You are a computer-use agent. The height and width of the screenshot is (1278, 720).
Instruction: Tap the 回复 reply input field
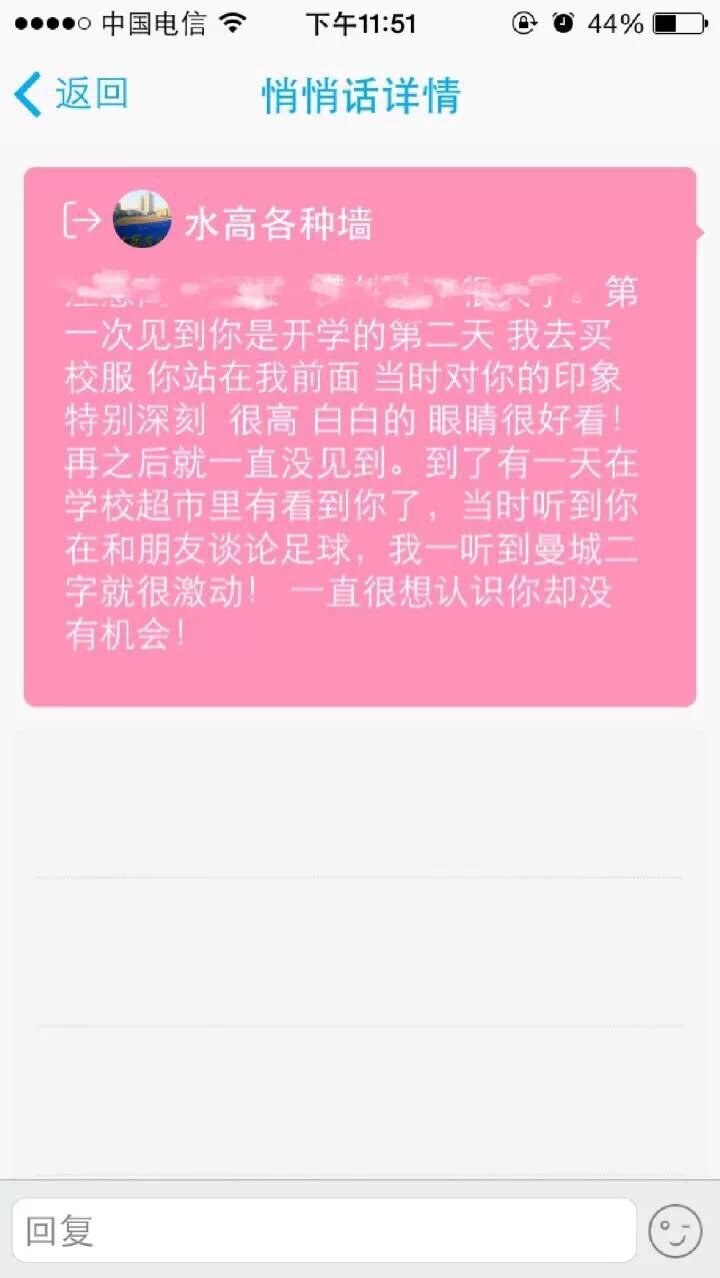323,1230
